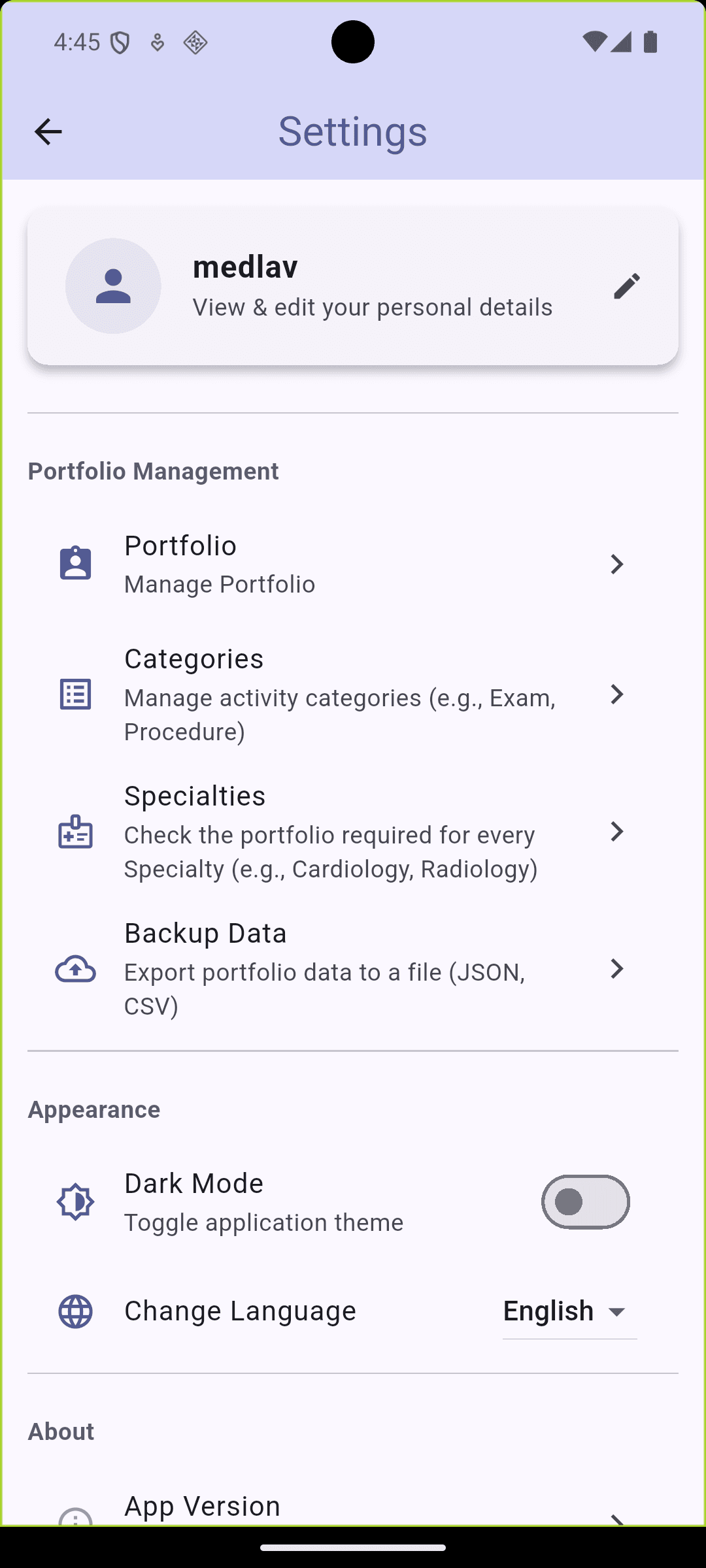This screenshot has height=1568, width=706.
Task: Tap the Portfolio badge icon
Action: pos(76,563)
